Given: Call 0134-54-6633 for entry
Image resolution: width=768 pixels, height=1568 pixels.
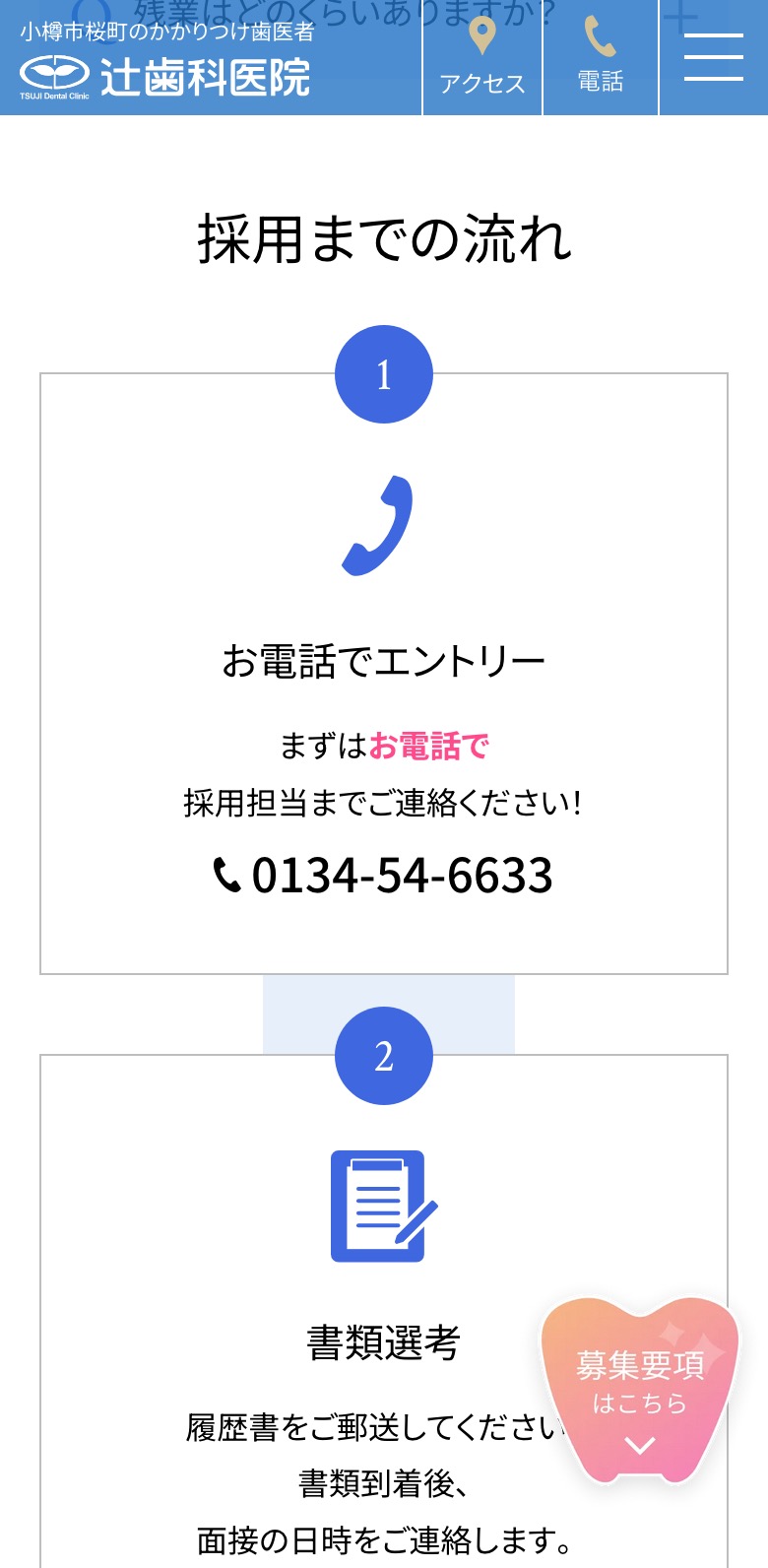Looking at the screenshot, I should tap(384, 875).
